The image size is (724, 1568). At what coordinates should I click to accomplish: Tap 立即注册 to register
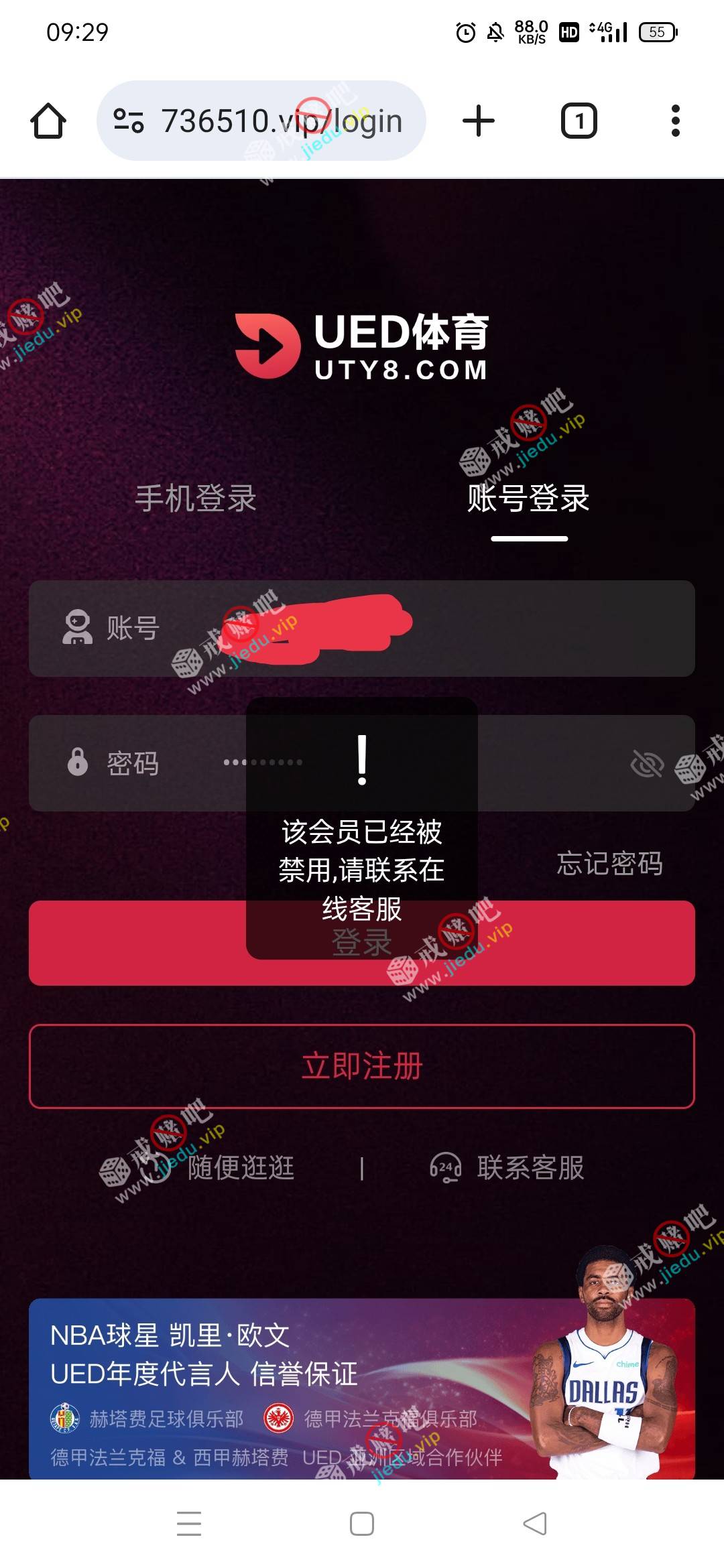click(362, 1066)
